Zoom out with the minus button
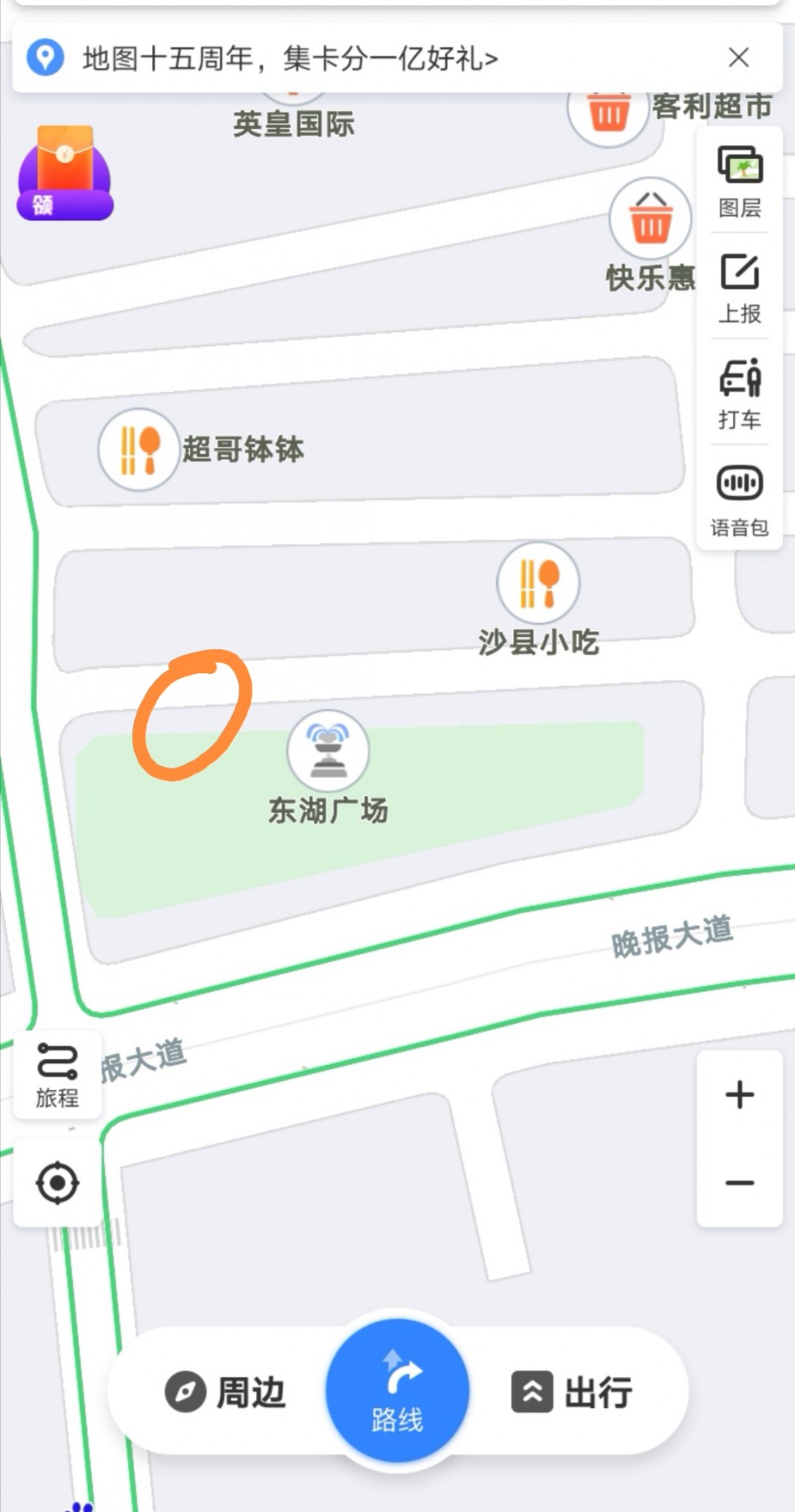Image resolution: width=795 pixels, height=1512 pixels. (740, 1183)
